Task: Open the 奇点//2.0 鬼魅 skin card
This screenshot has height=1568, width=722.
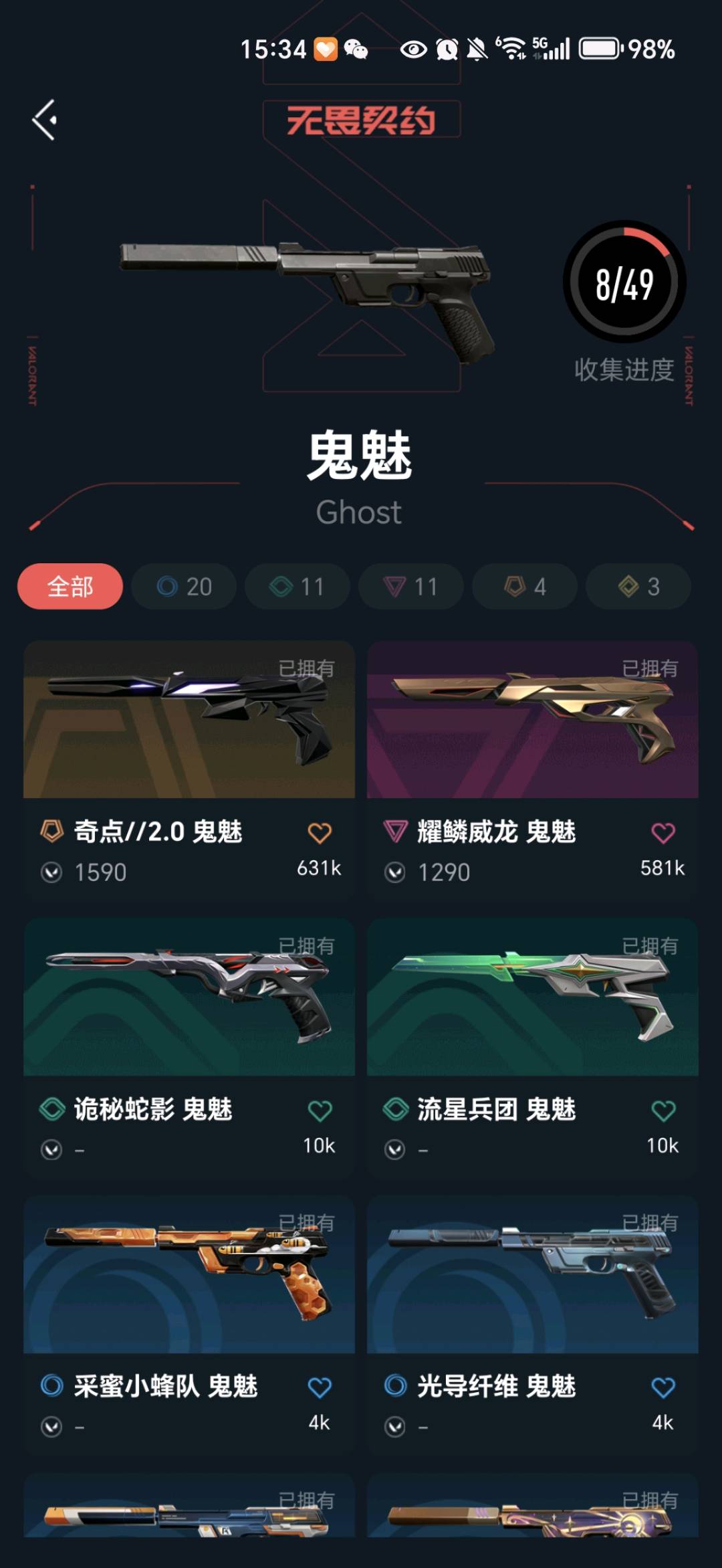Action: [x=189, y=769]
